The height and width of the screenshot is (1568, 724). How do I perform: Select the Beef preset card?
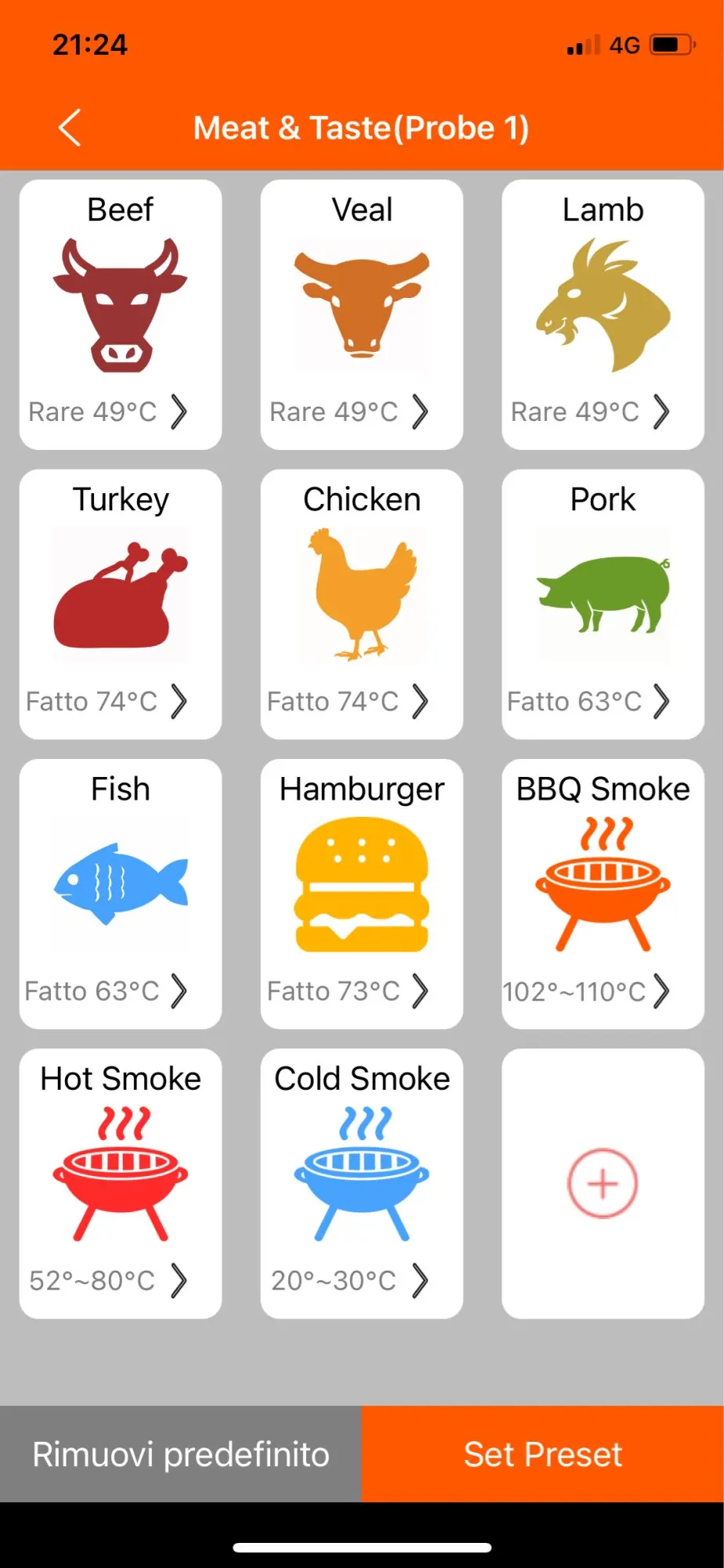pos(121,314)
